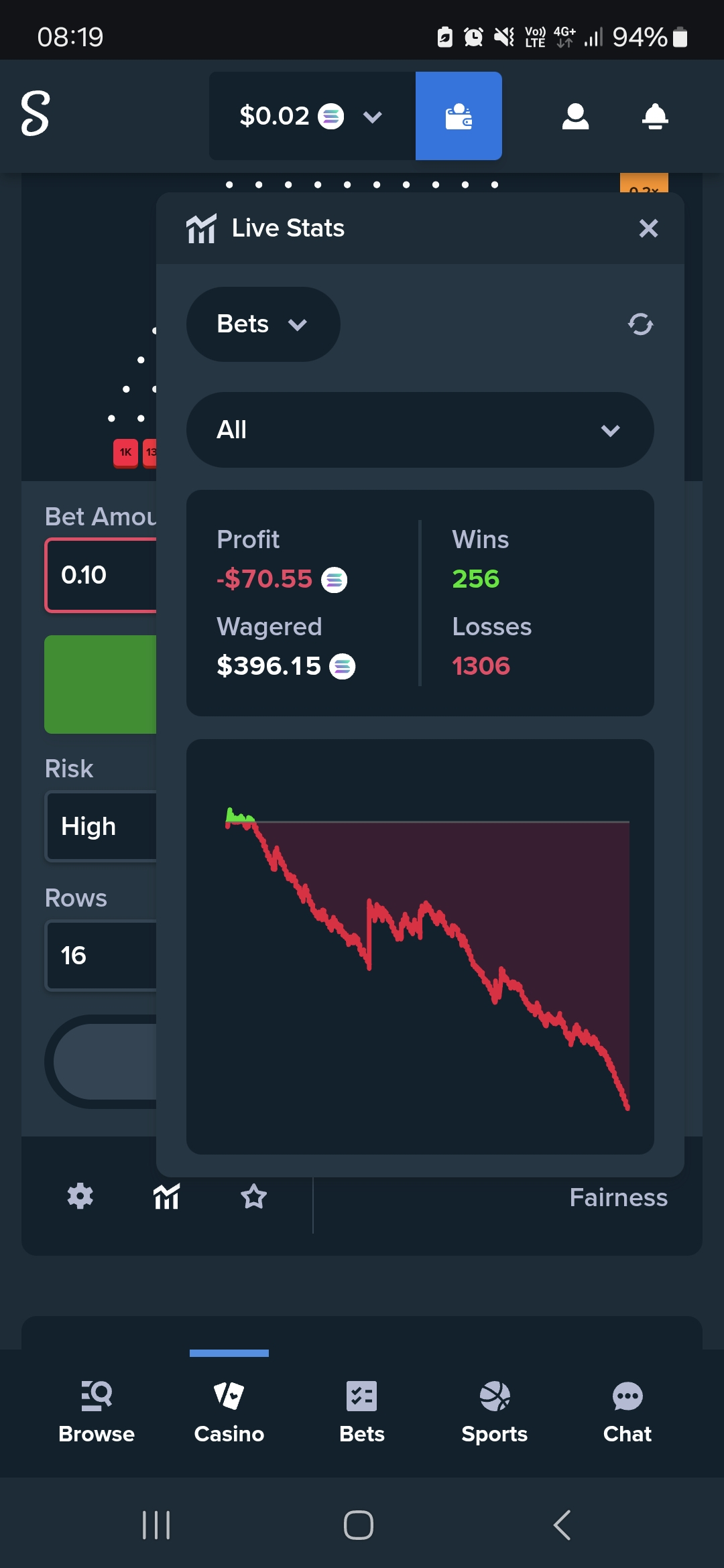724x1568 pixels.
Task: Go back using system back button
Action: [562, 1525]
